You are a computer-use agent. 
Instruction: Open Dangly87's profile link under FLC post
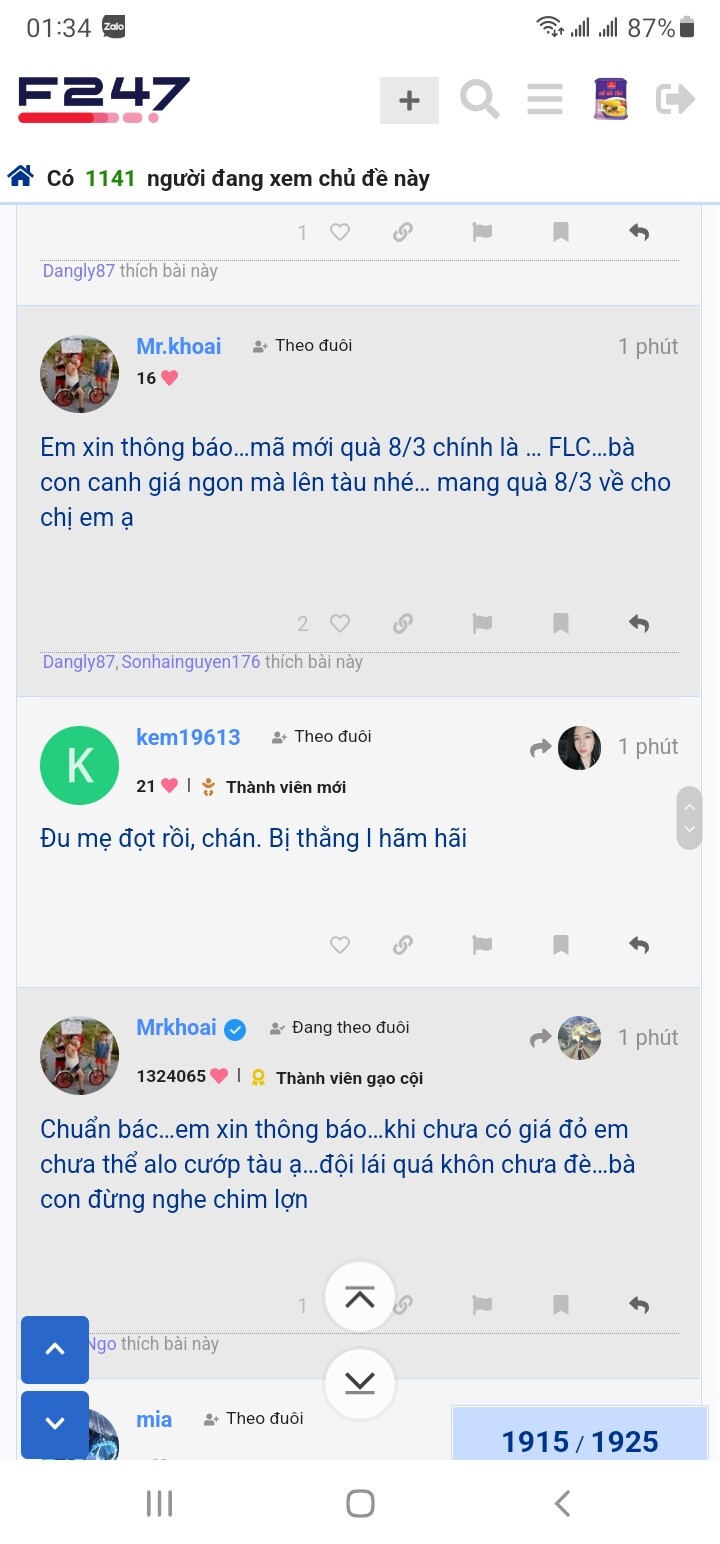coord(78,662)
